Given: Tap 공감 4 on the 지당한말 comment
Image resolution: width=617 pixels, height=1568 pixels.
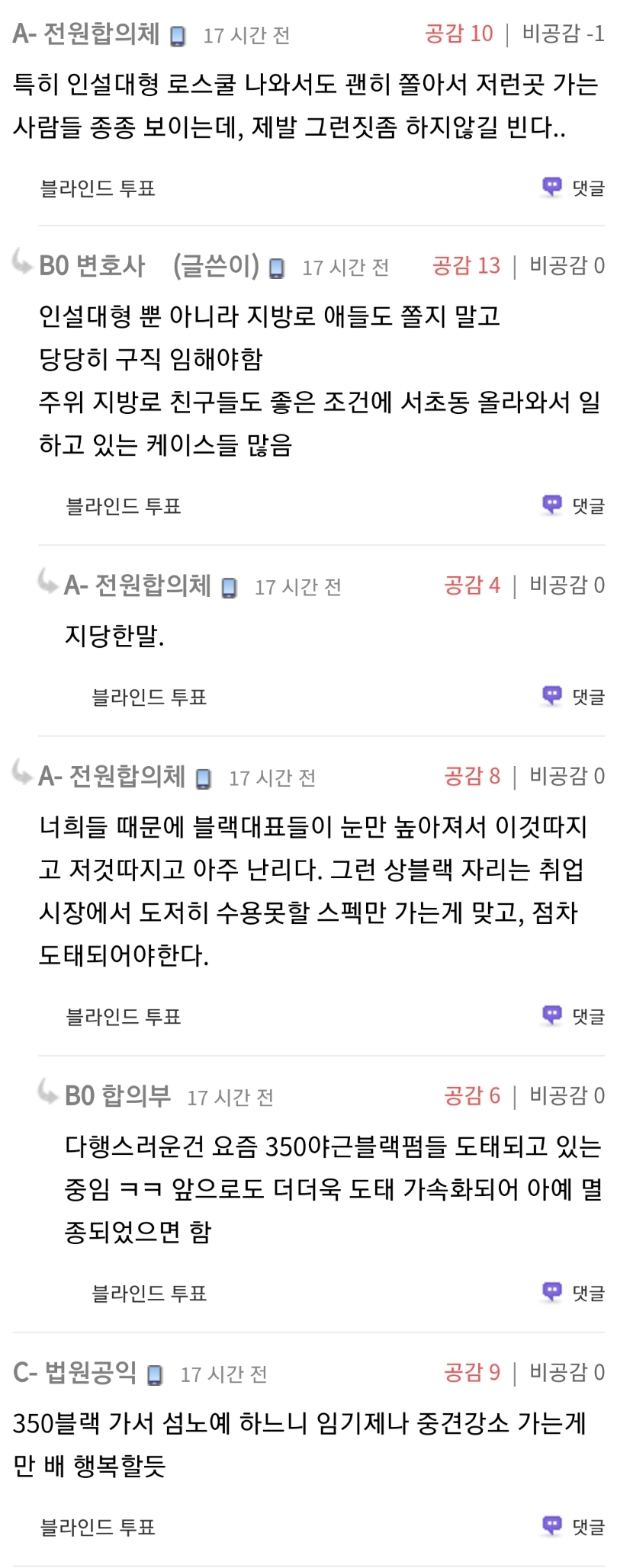Looking at the screenshot, I should pyautogui.click(x=472, y=585).
